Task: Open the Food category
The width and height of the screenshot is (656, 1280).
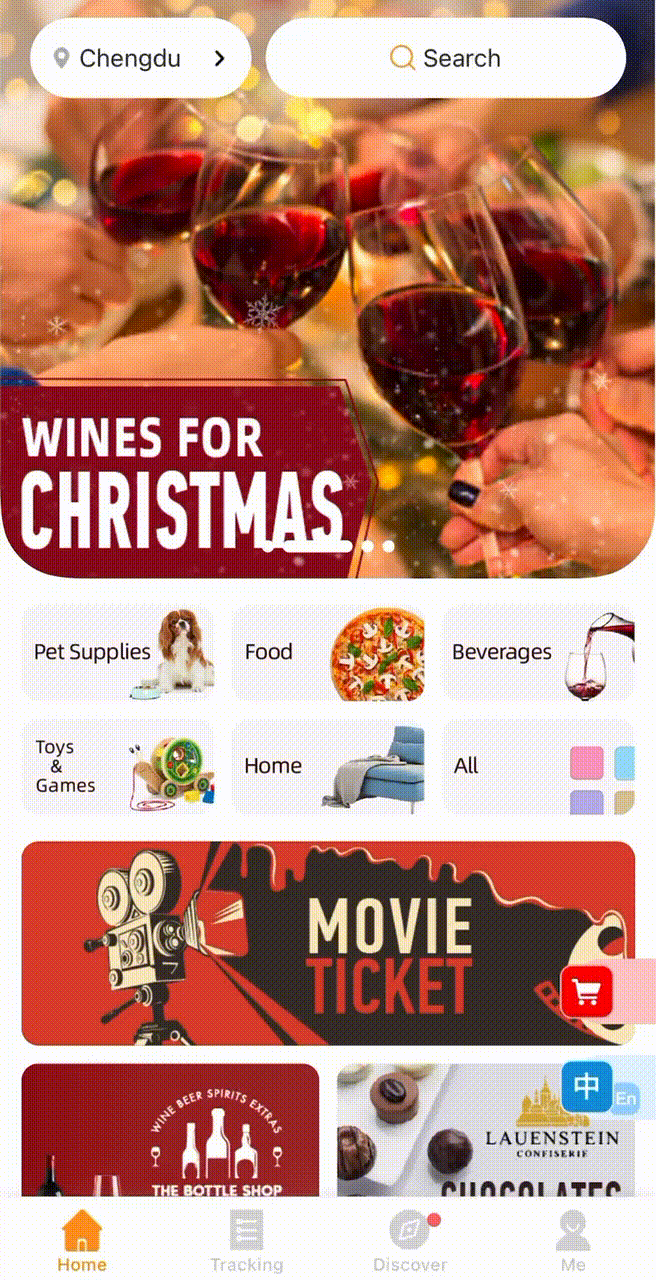Action: pos(328,652)
